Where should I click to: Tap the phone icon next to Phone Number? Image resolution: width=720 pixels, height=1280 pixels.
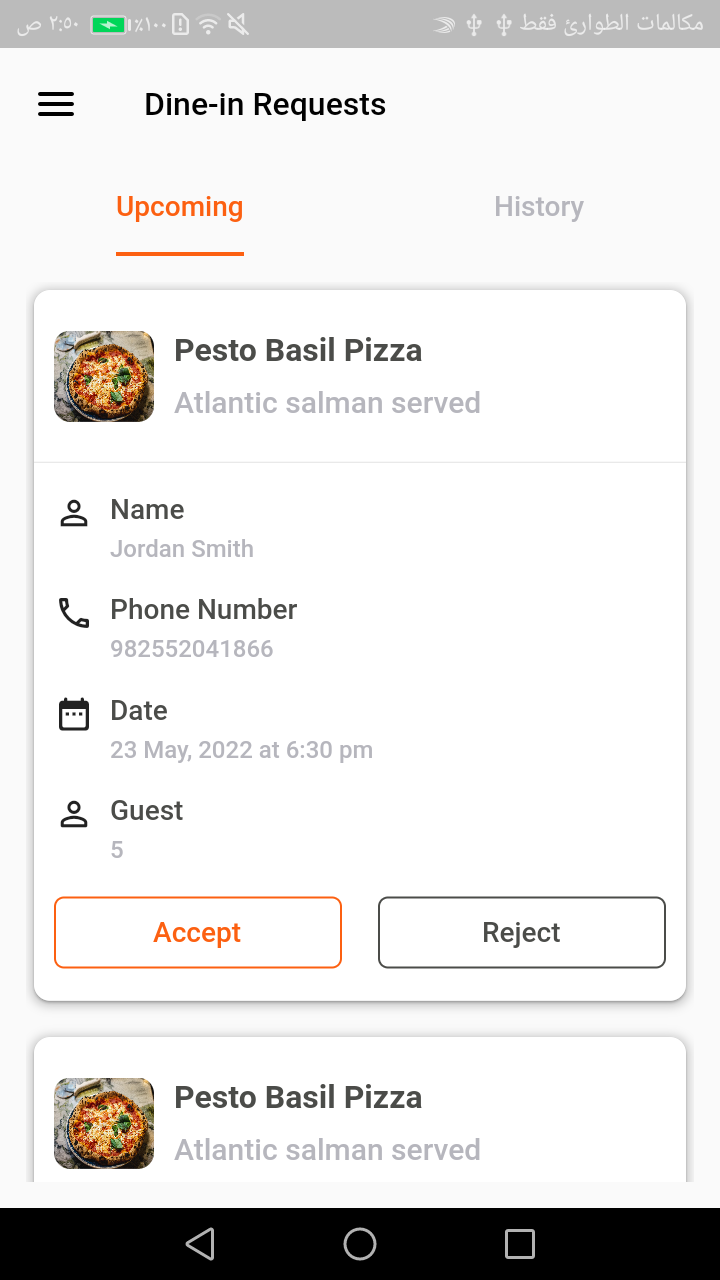[x=73, y=613]
